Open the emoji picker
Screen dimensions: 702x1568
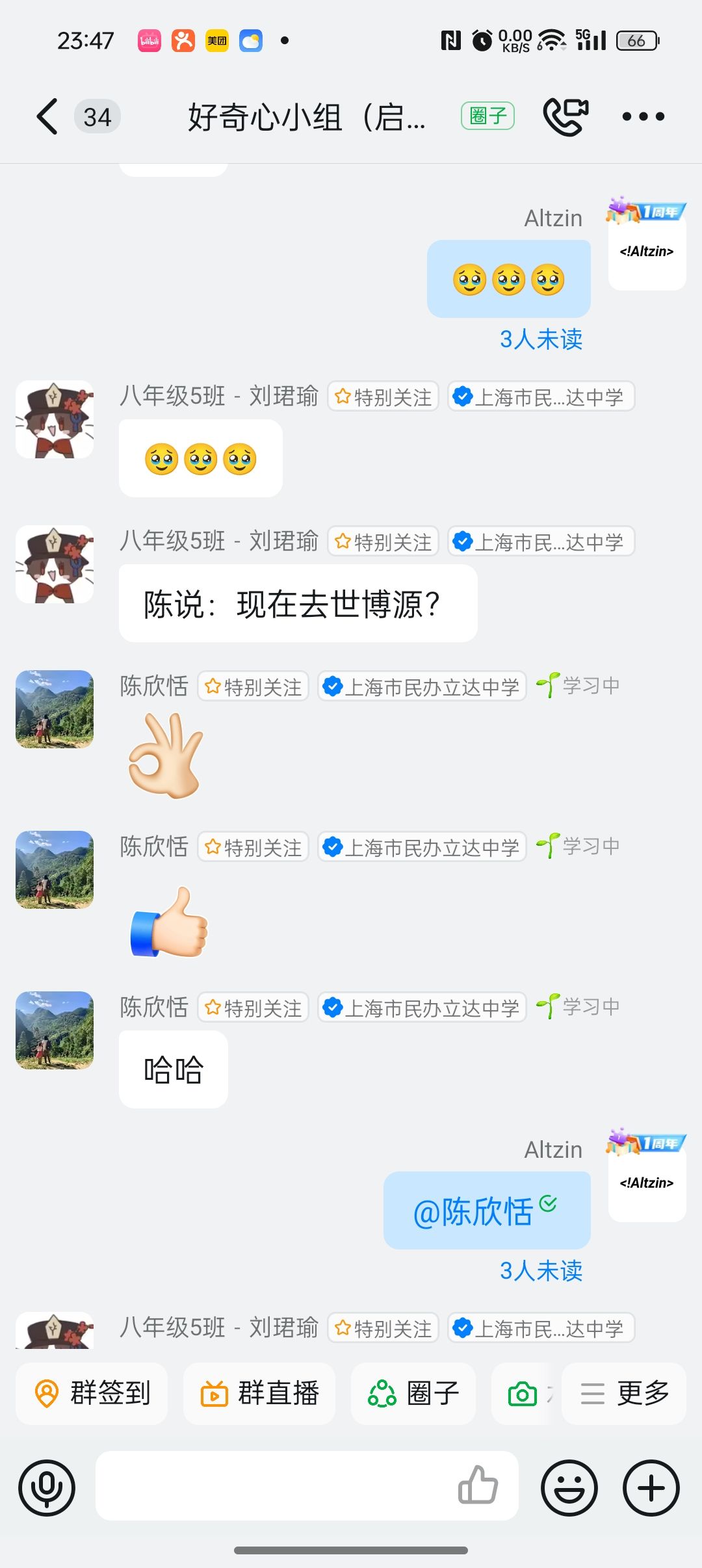tap(569, 1487)
